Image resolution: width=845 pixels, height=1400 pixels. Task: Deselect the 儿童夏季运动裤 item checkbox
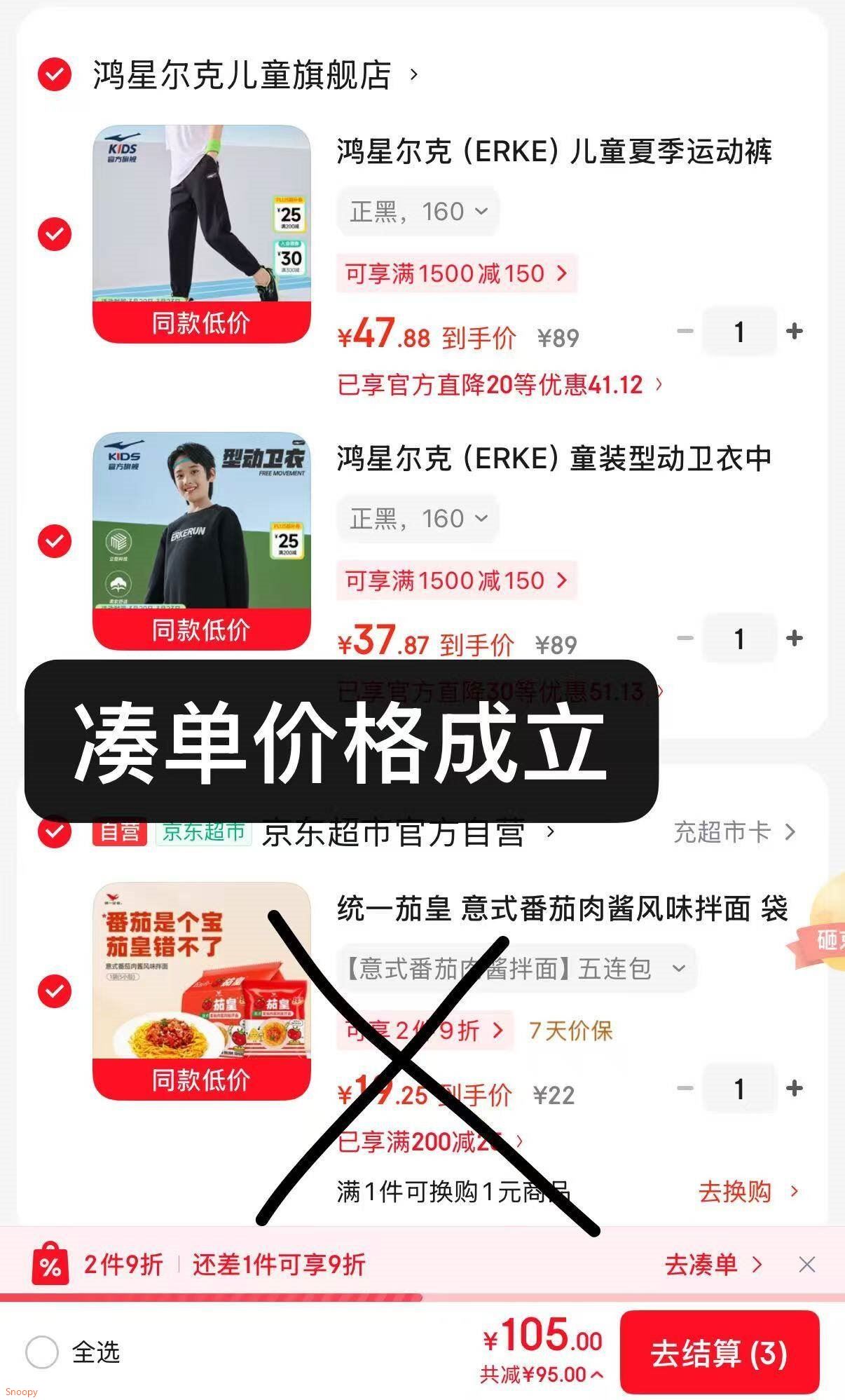coord(55,234)
